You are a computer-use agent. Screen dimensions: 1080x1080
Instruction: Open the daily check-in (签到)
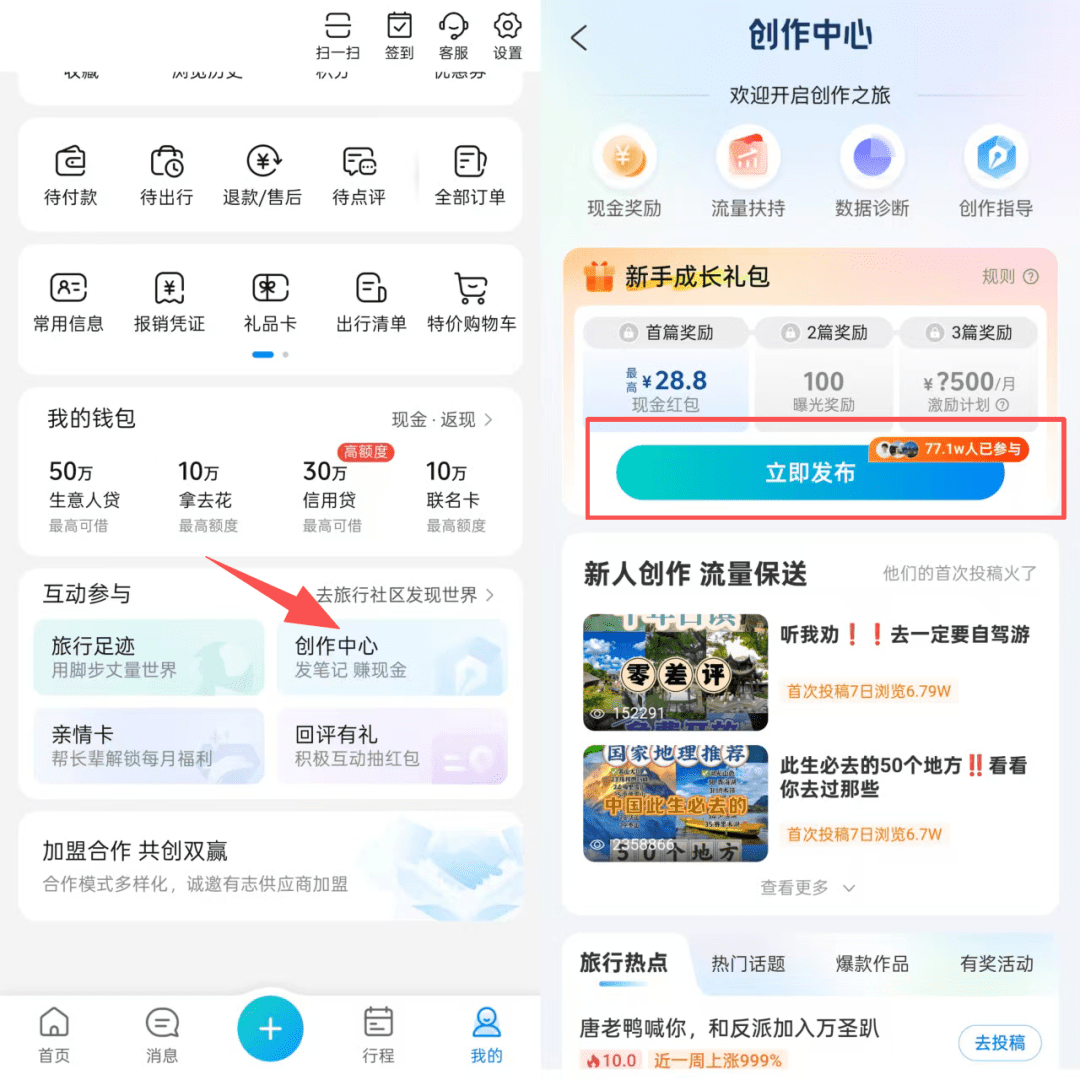point(399,34)
